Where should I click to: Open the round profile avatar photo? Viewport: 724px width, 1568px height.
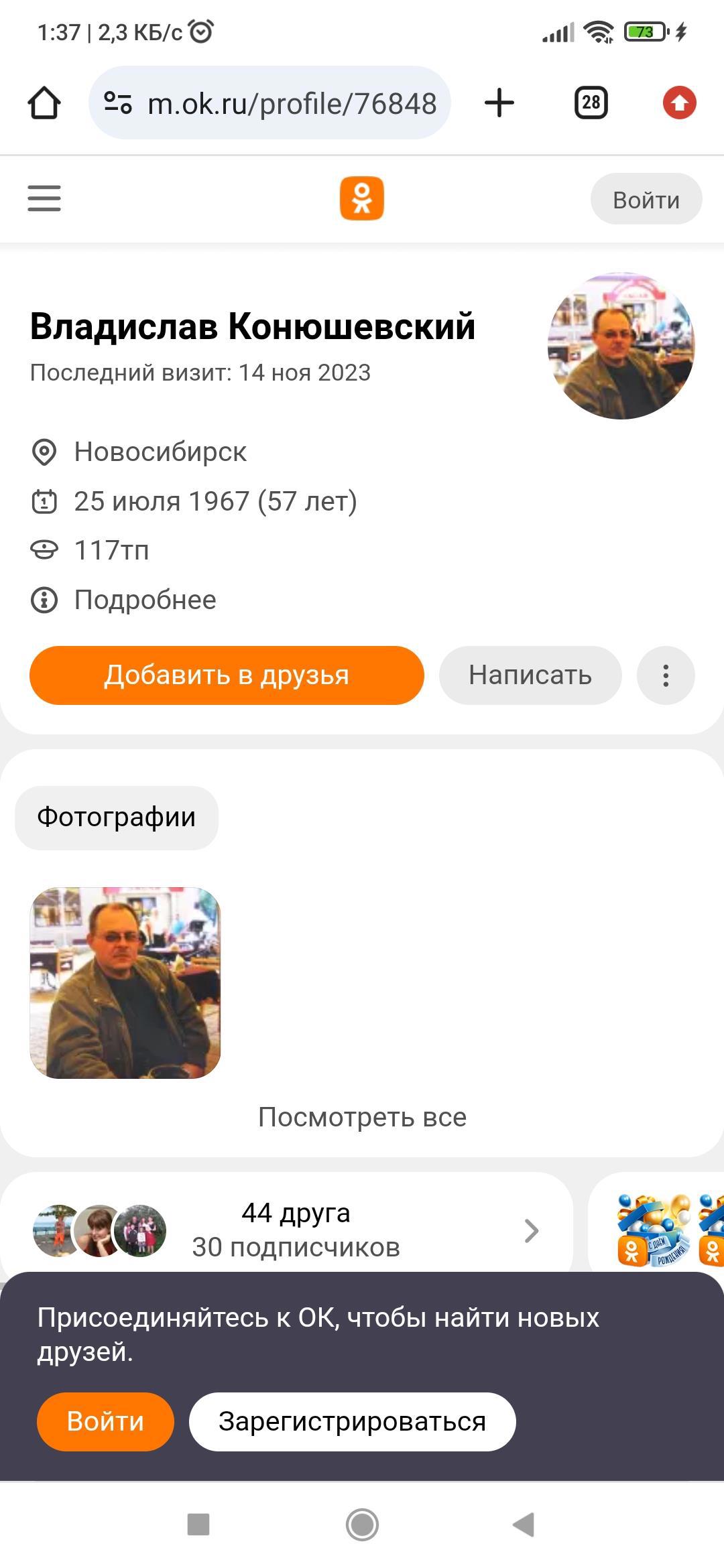(621, 346)
